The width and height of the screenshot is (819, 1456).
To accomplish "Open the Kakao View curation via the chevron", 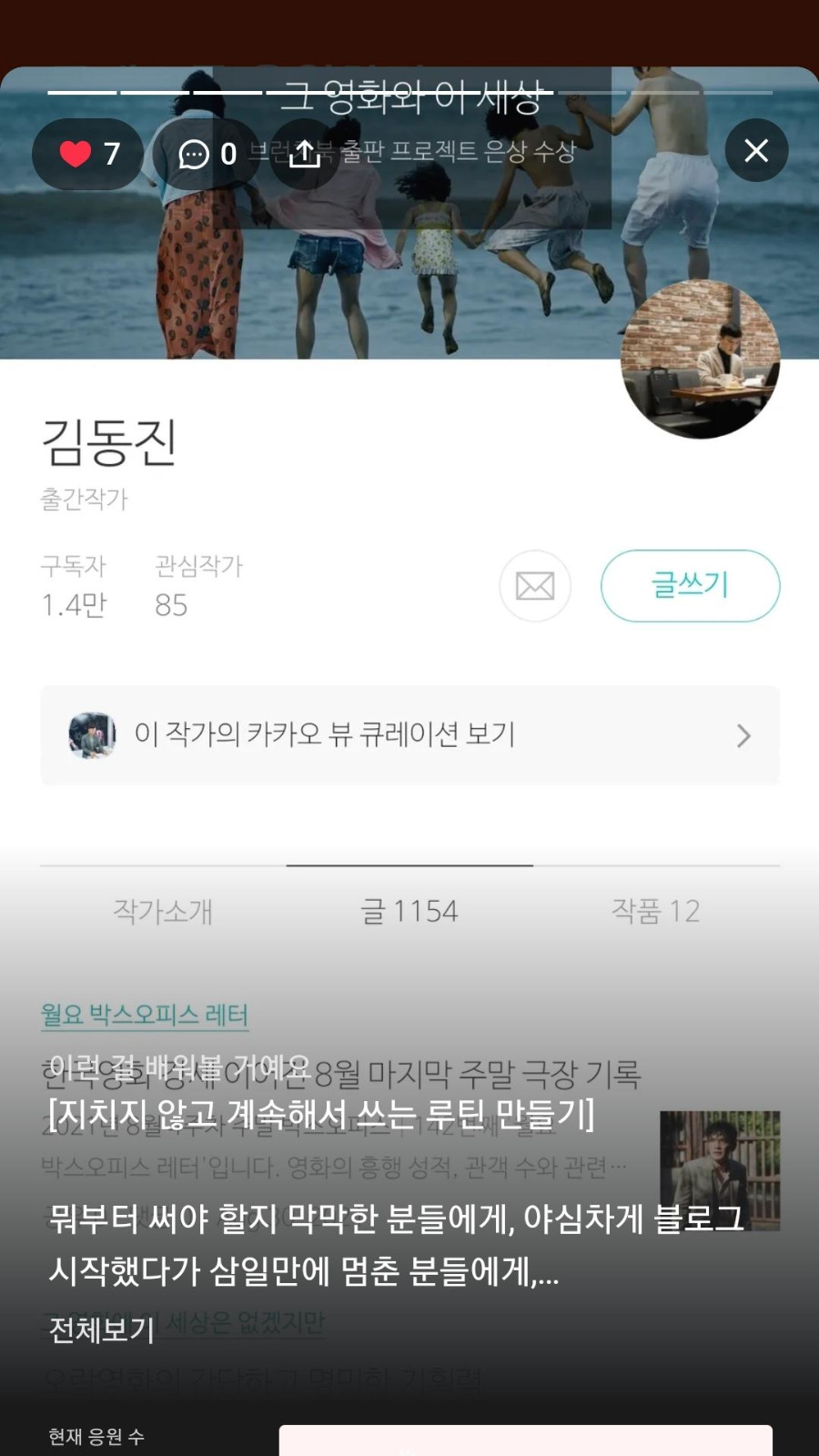I will click(744, 735).
